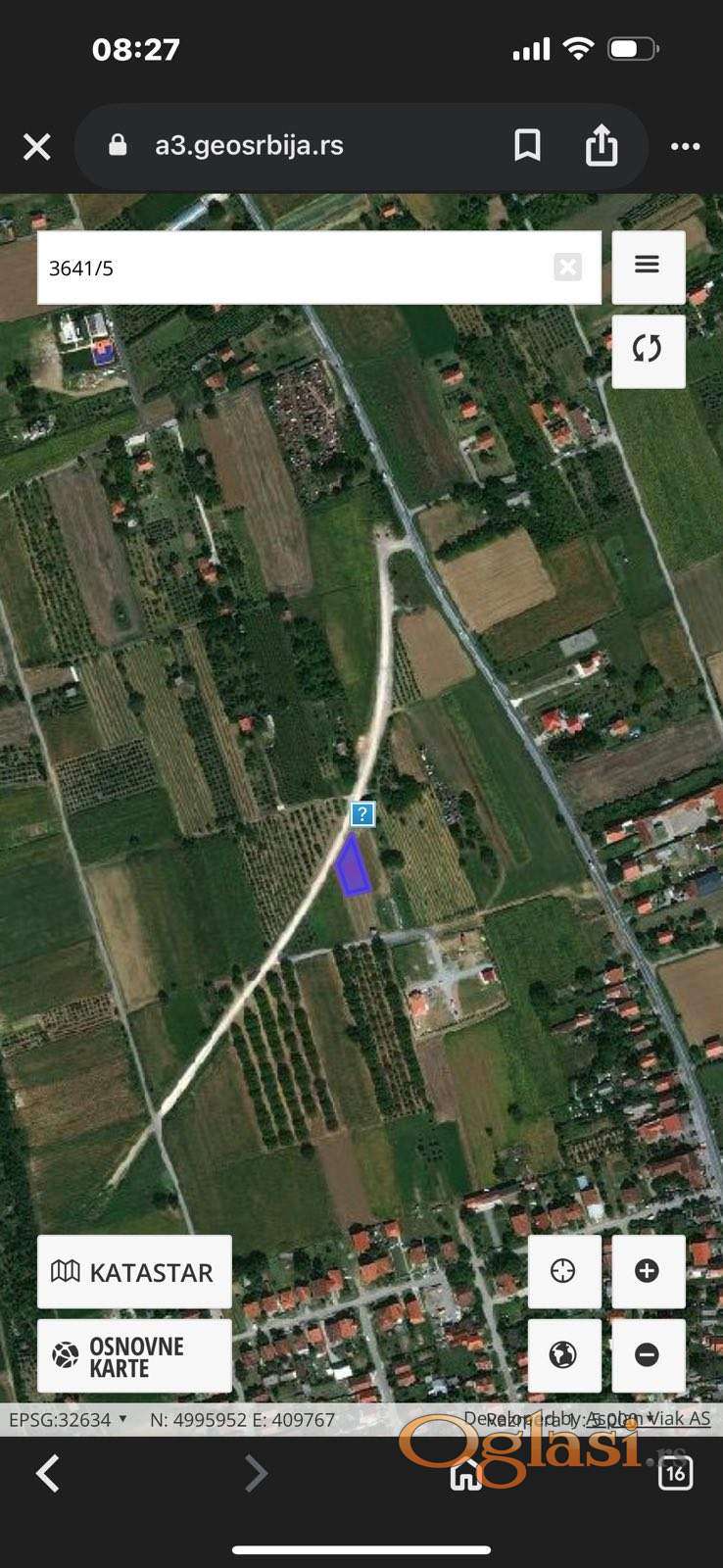Open the 16 open tabs view
The width and height of the screenshot is (723, 1568).
(x=675, y=1473)
